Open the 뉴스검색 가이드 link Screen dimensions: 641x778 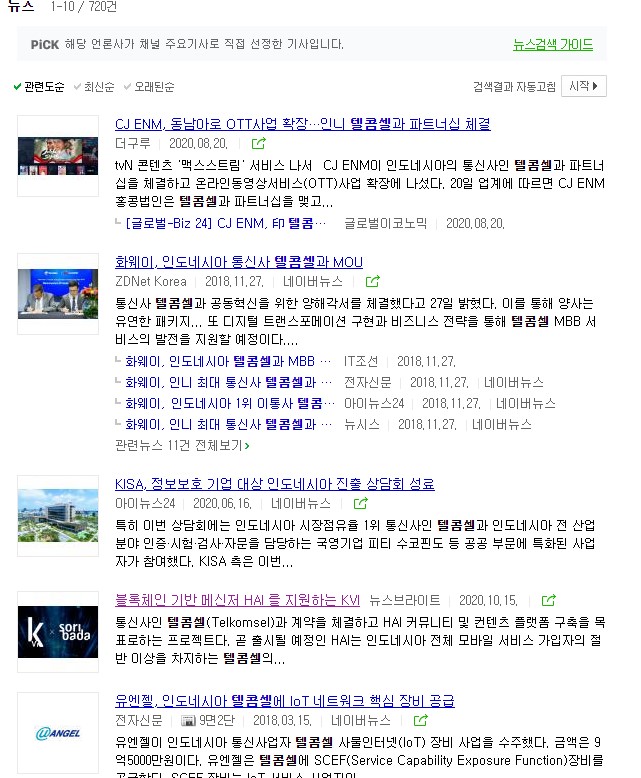[552, 45]
